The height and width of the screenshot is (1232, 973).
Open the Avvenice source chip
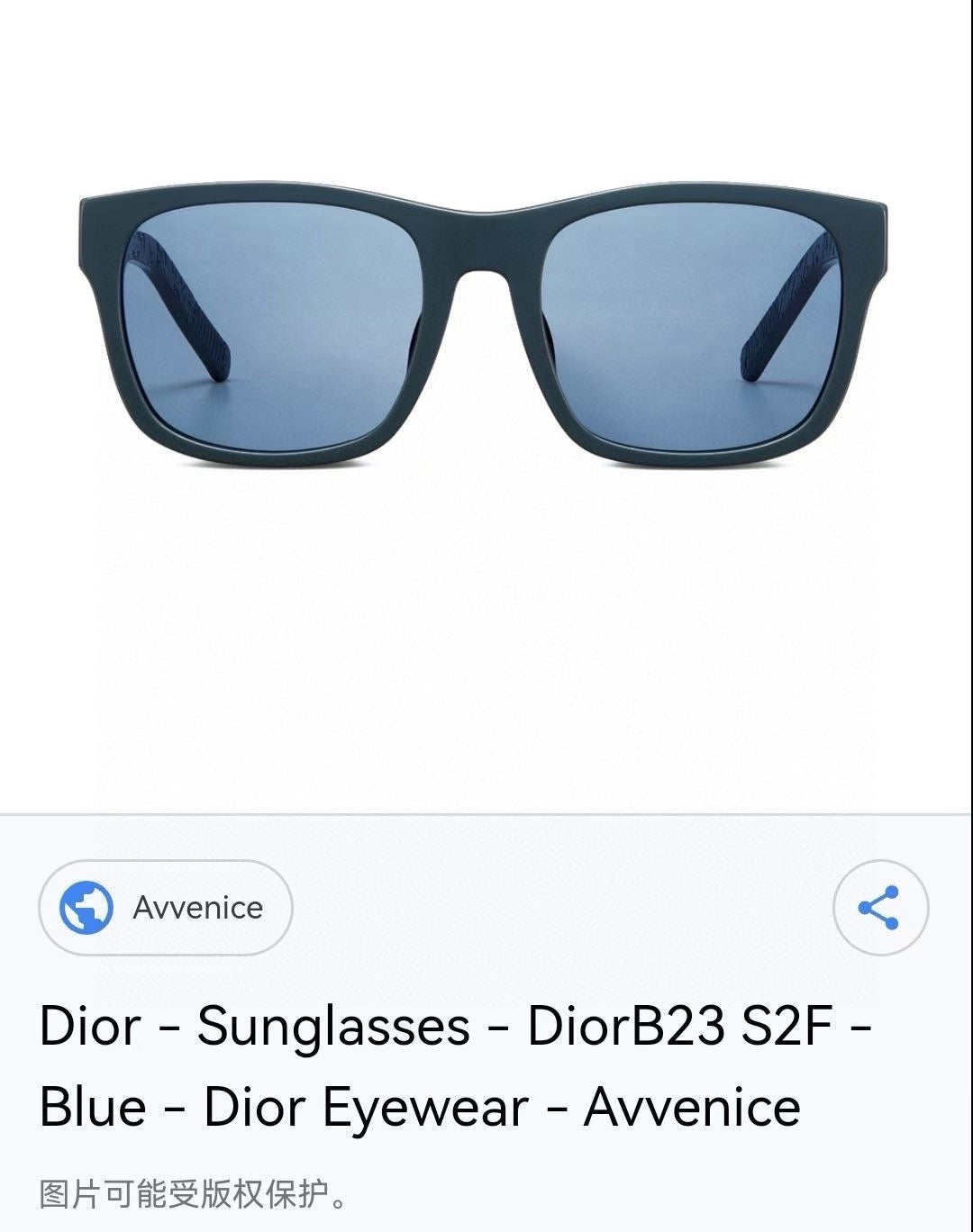[165, 907]
